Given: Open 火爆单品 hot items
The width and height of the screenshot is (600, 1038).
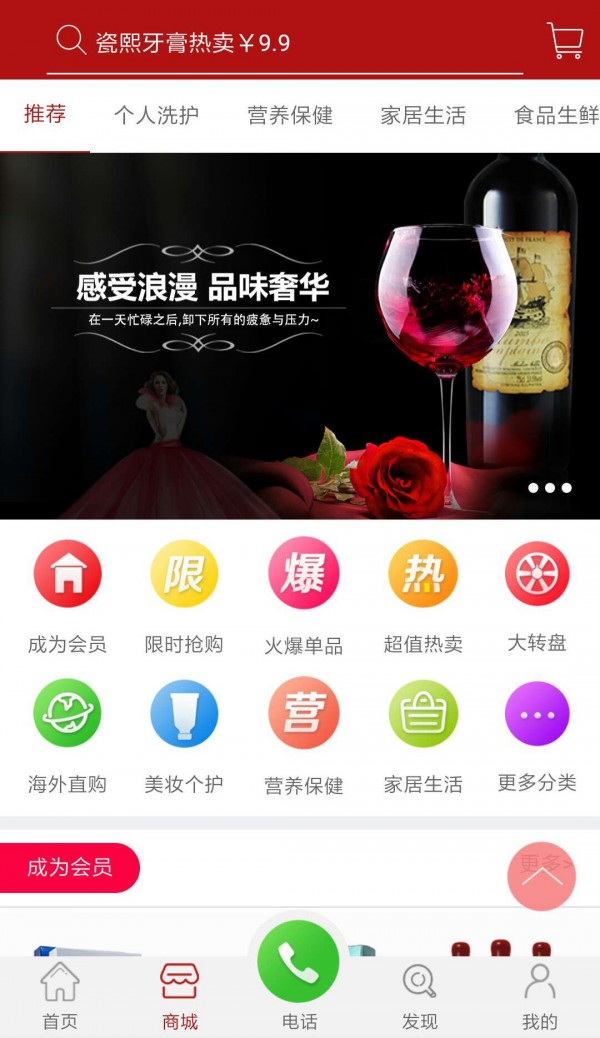Looking at the screenshot, I should pyautogui.click(x=303, y=575).
